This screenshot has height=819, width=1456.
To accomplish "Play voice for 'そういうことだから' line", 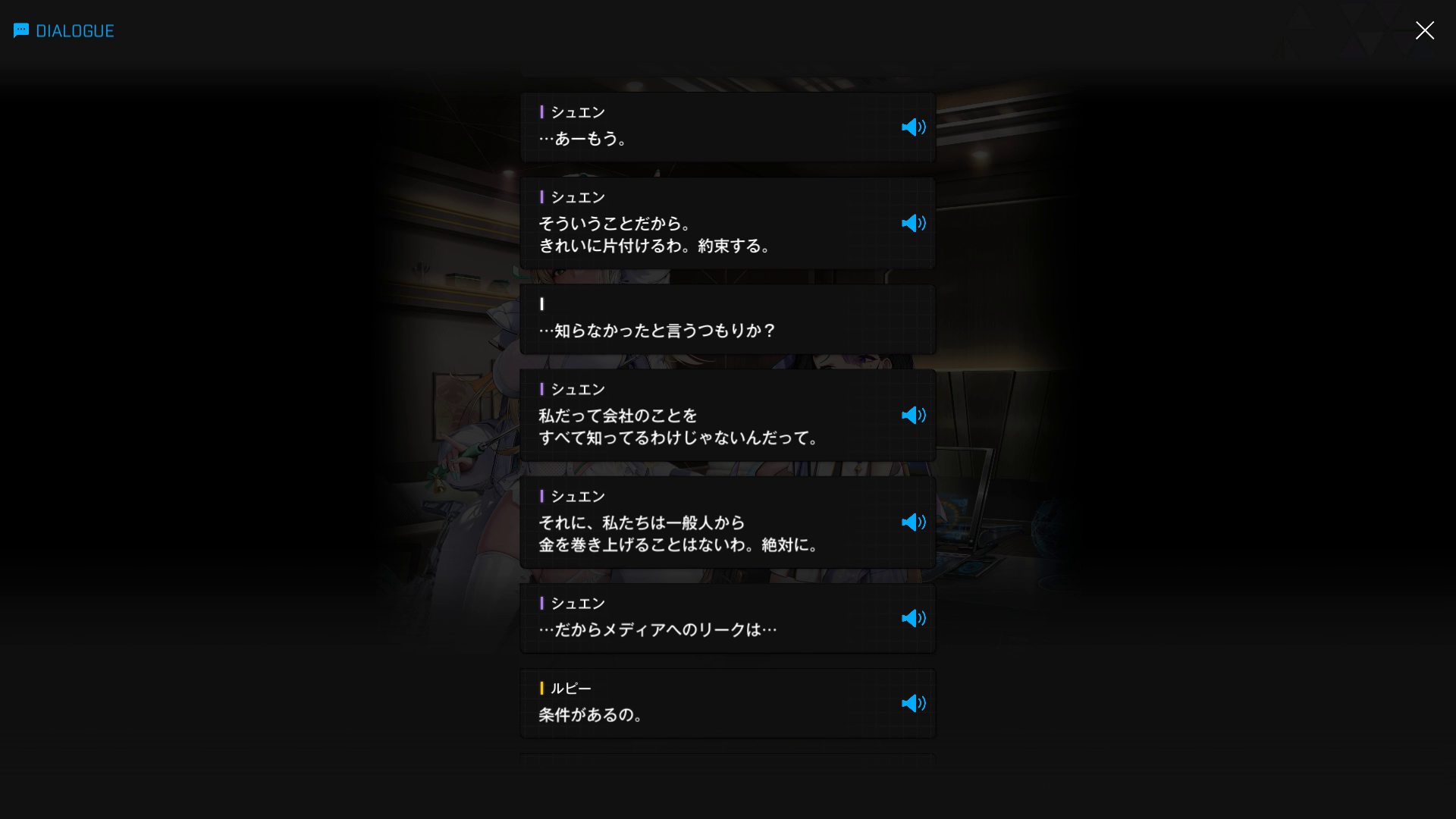I will [913, 223].
